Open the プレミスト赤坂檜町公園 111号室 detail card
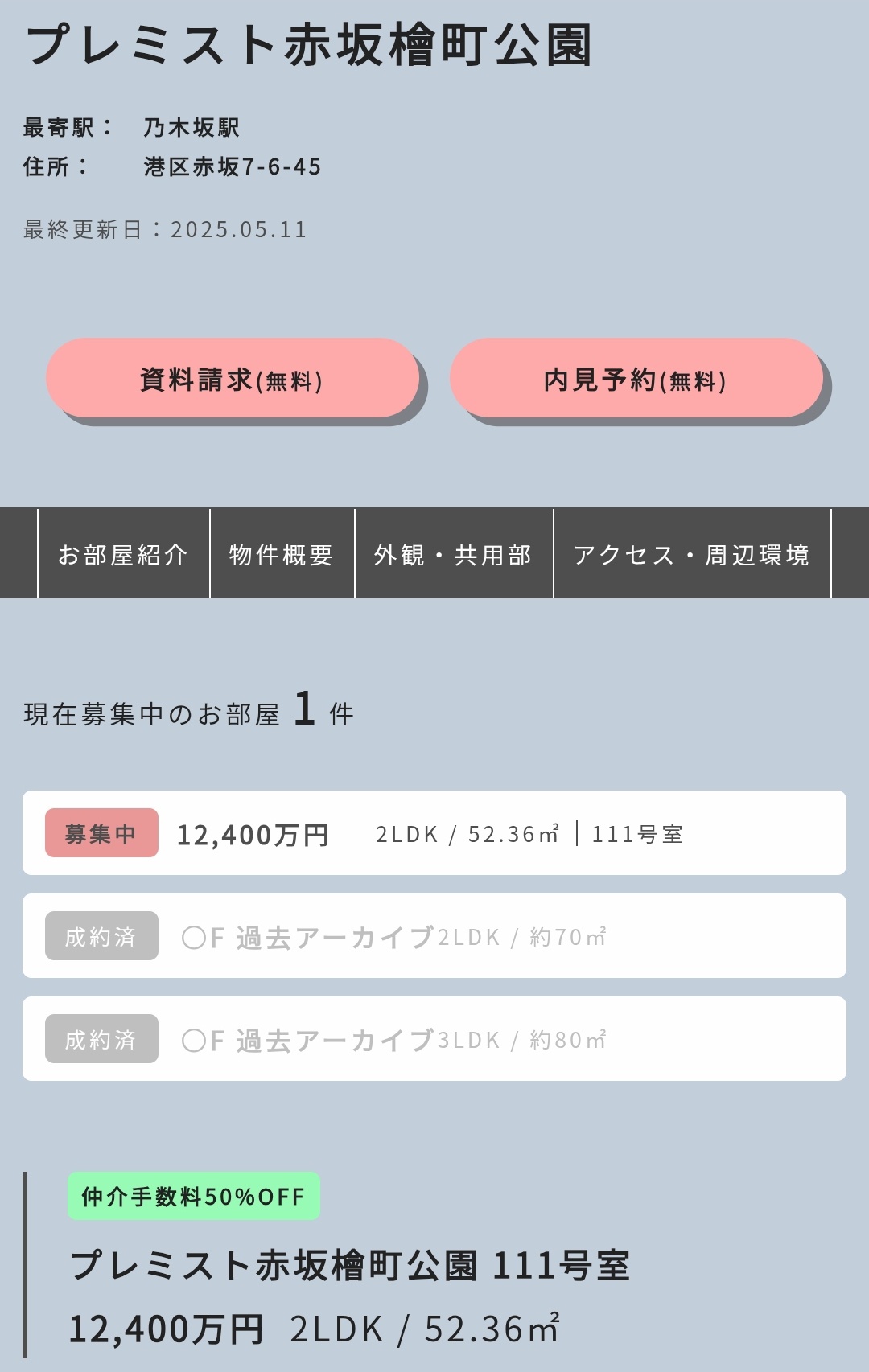 tap(351, 1266)
